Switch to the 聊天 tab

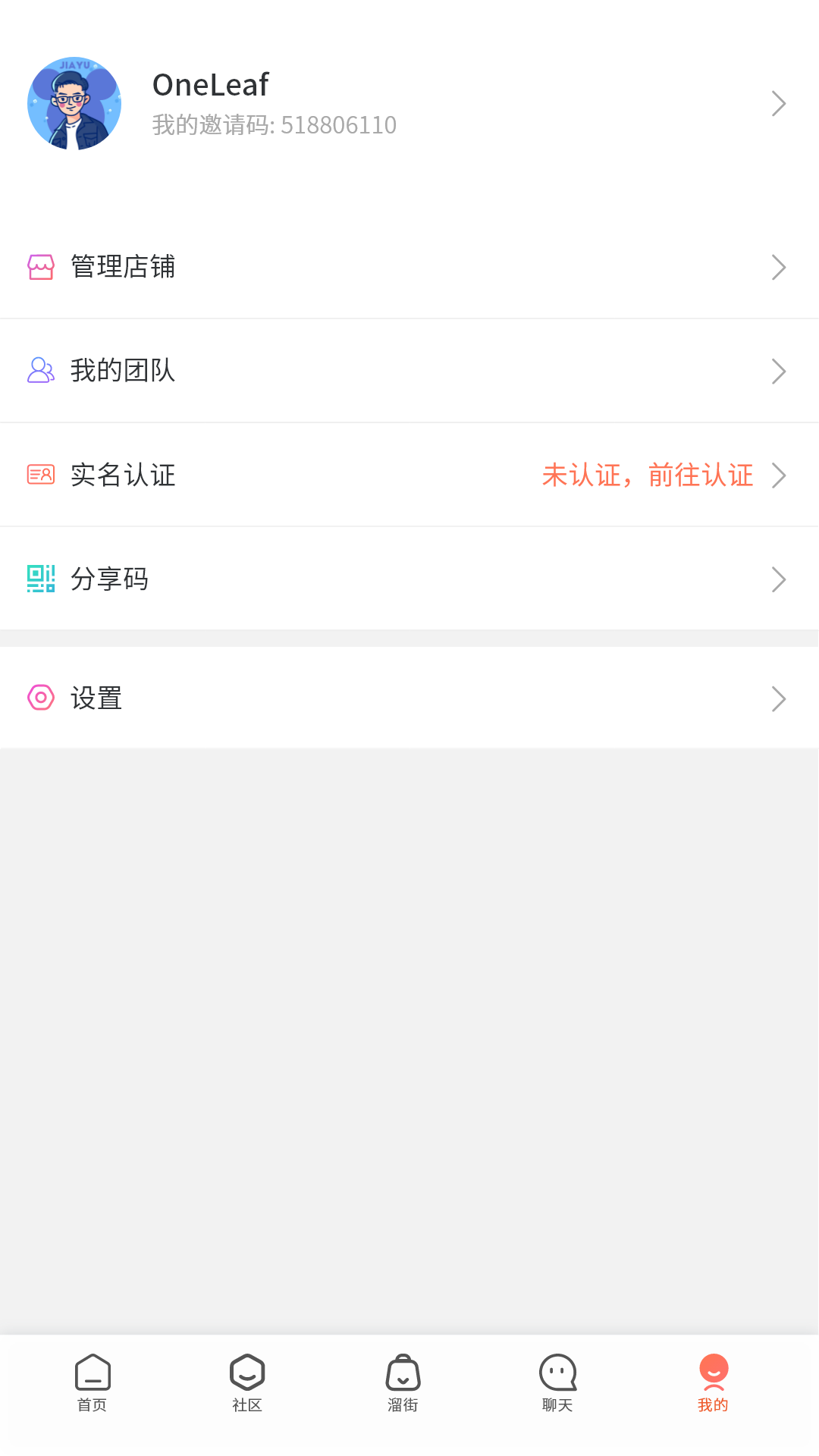tap(557, 1384)
